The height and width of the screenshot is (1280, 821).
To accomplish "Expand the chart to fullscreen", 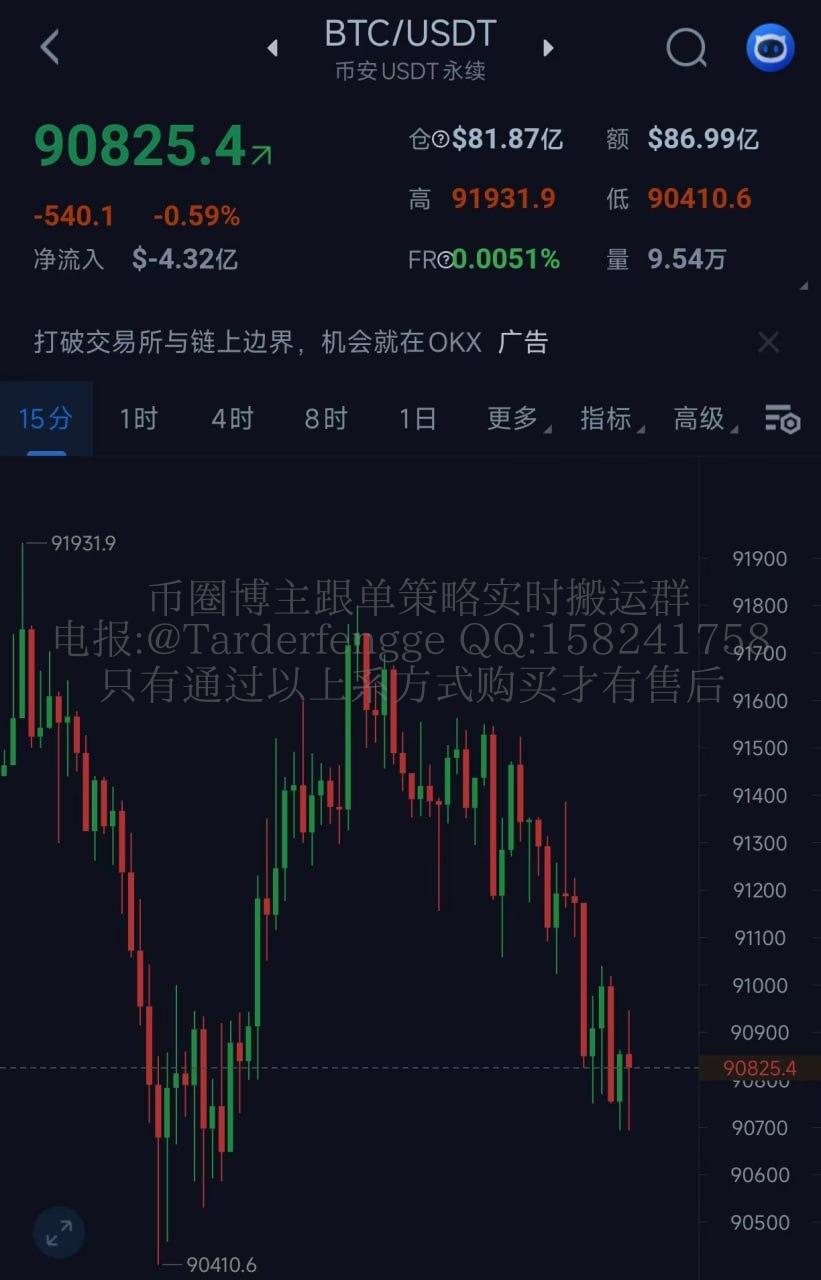I will [x=59, y=1232].
